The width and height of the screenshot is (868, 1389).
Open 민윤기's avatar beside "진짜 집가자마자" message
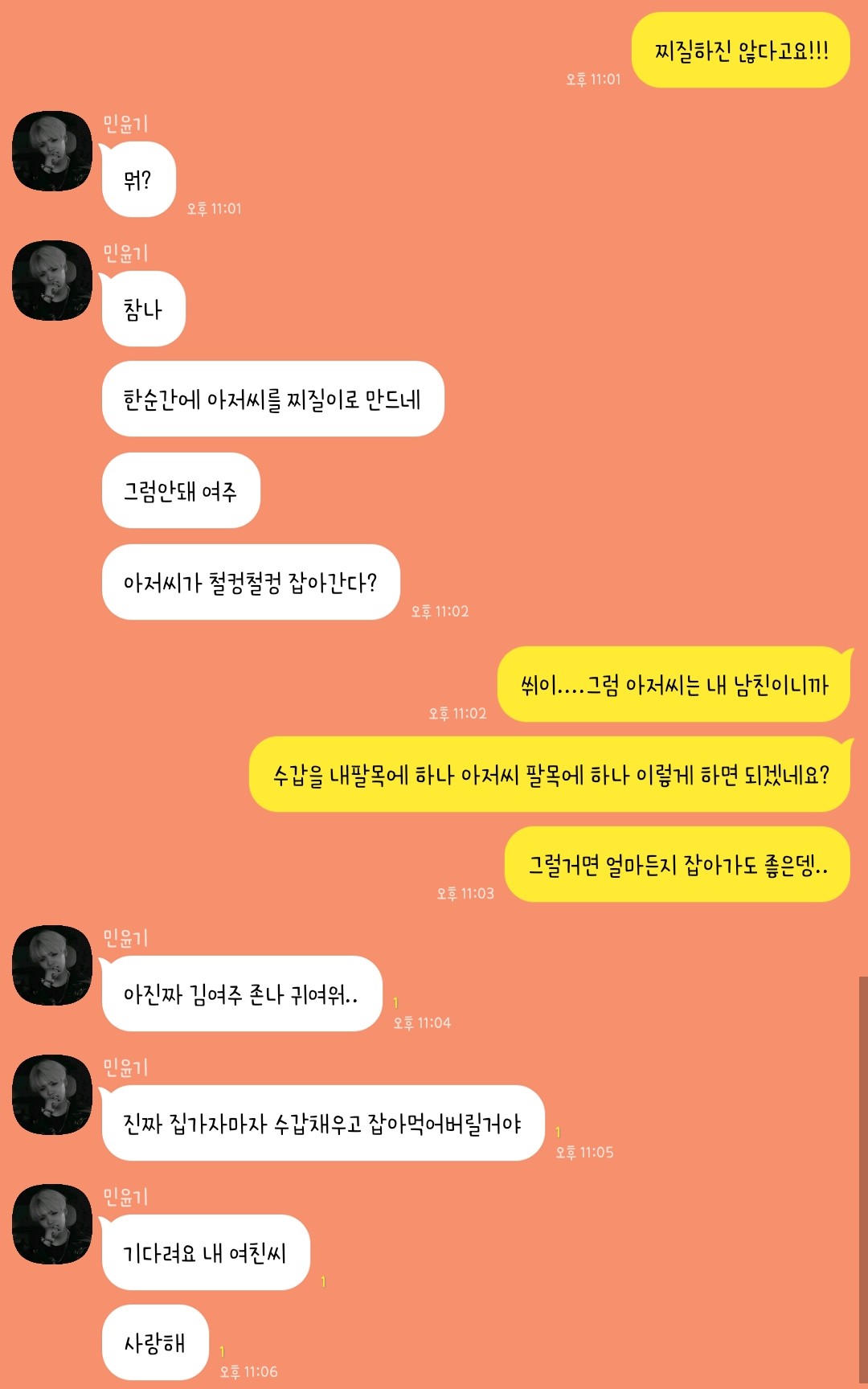[52, 1095]
